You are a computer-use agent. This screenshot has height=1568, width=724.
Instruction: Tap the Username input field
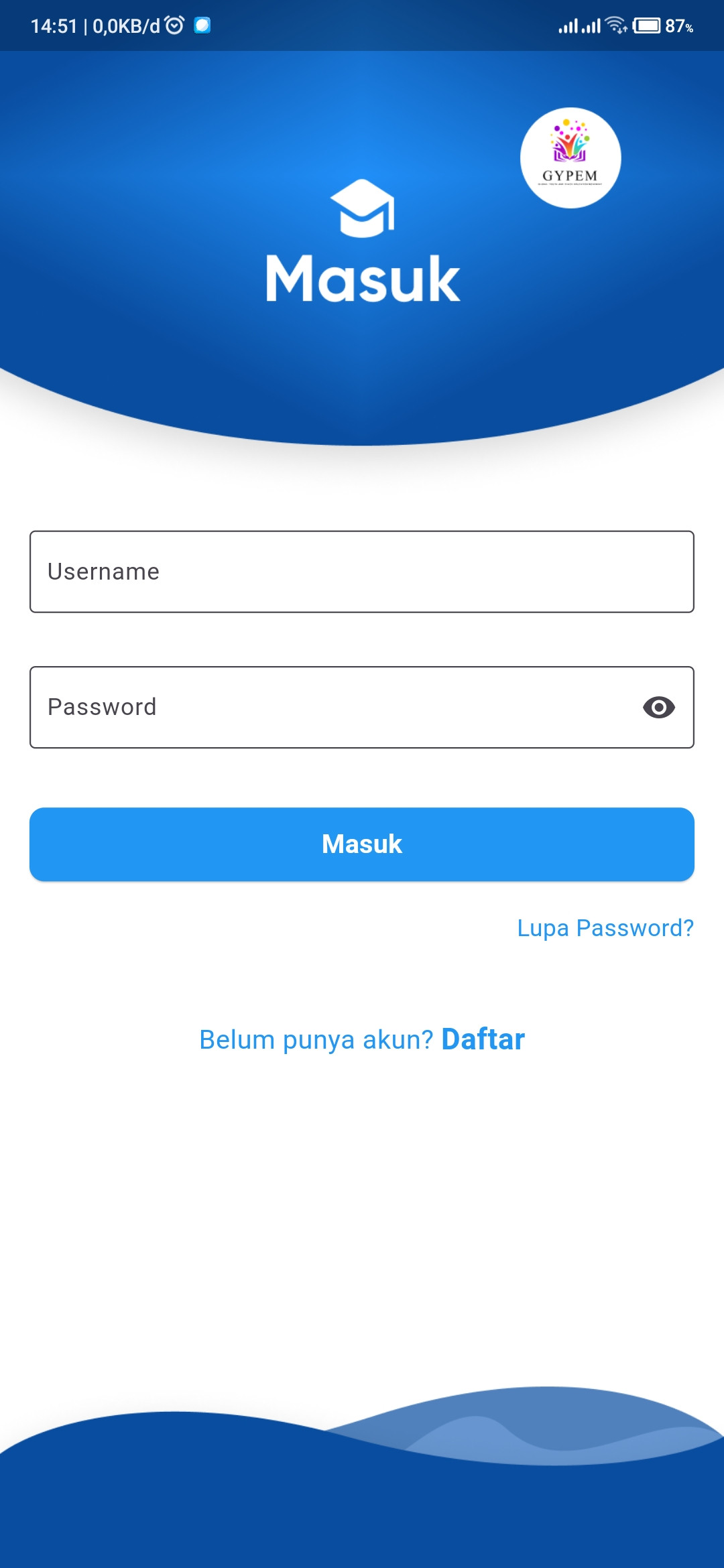362,572
